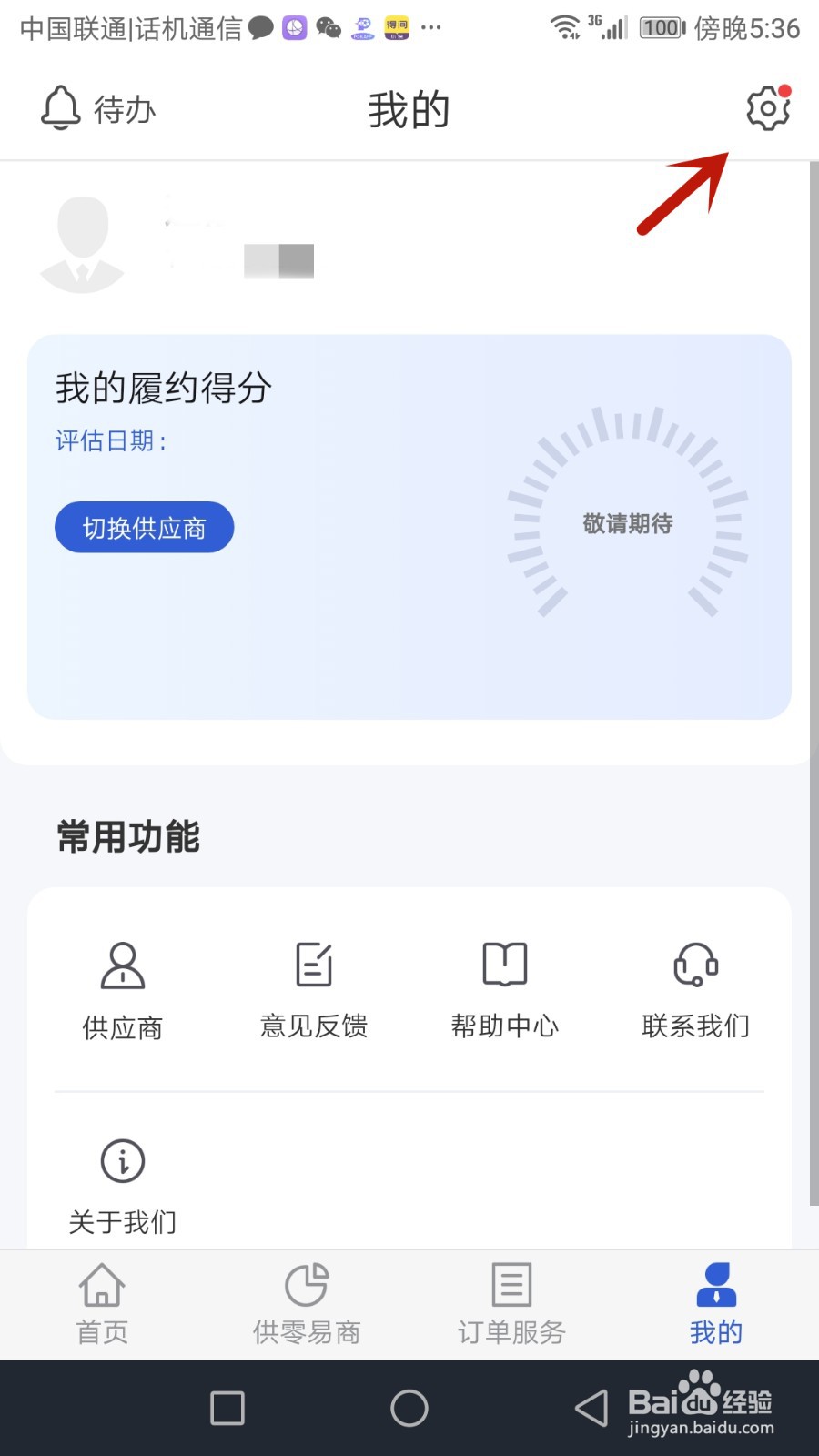
Task: Open recent apps with the square button
Action: (226, 1407)
